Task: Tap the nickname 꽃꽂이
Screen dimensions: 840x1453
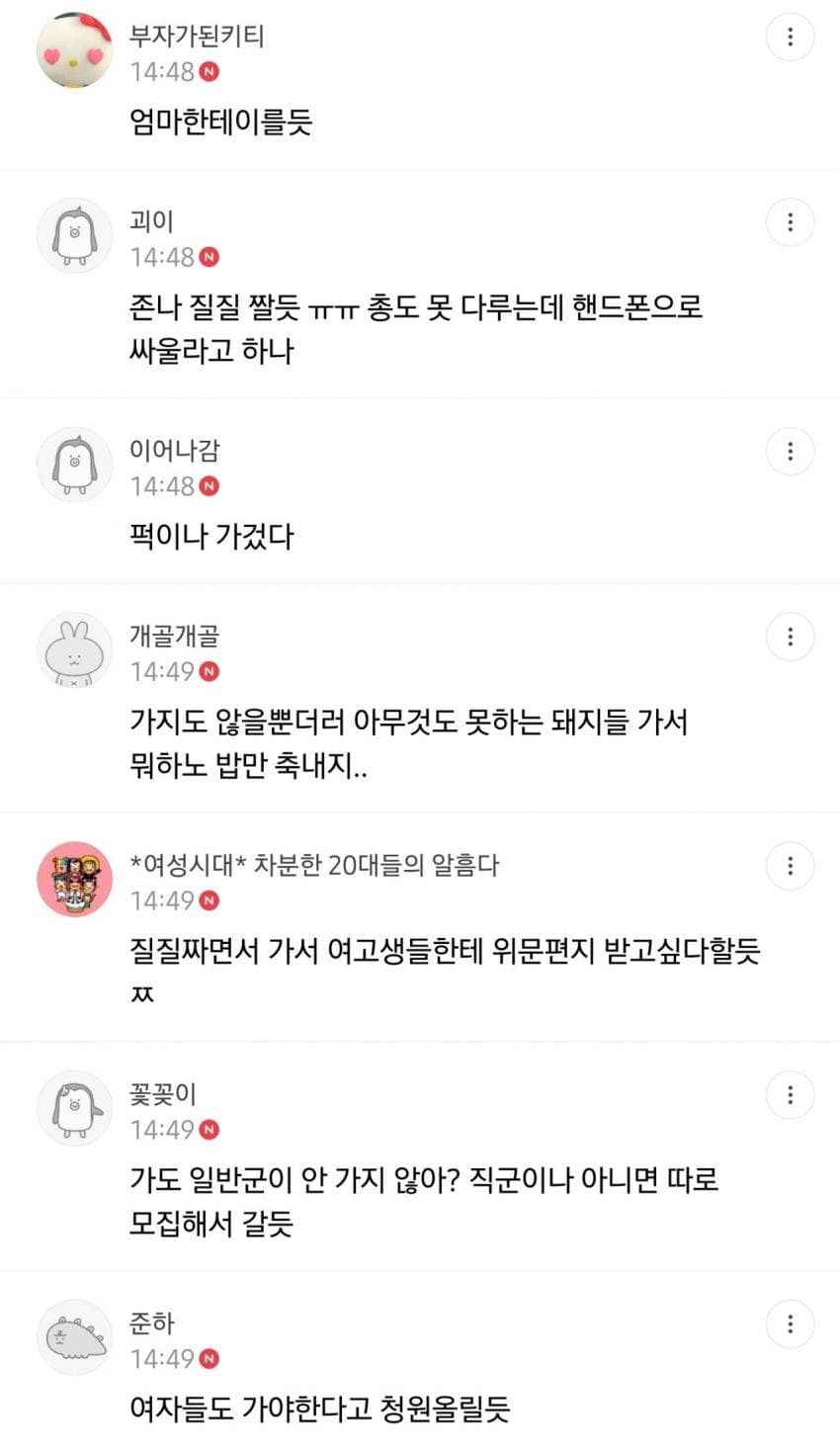Action: pyautogui.click(x=163, y=1094)
